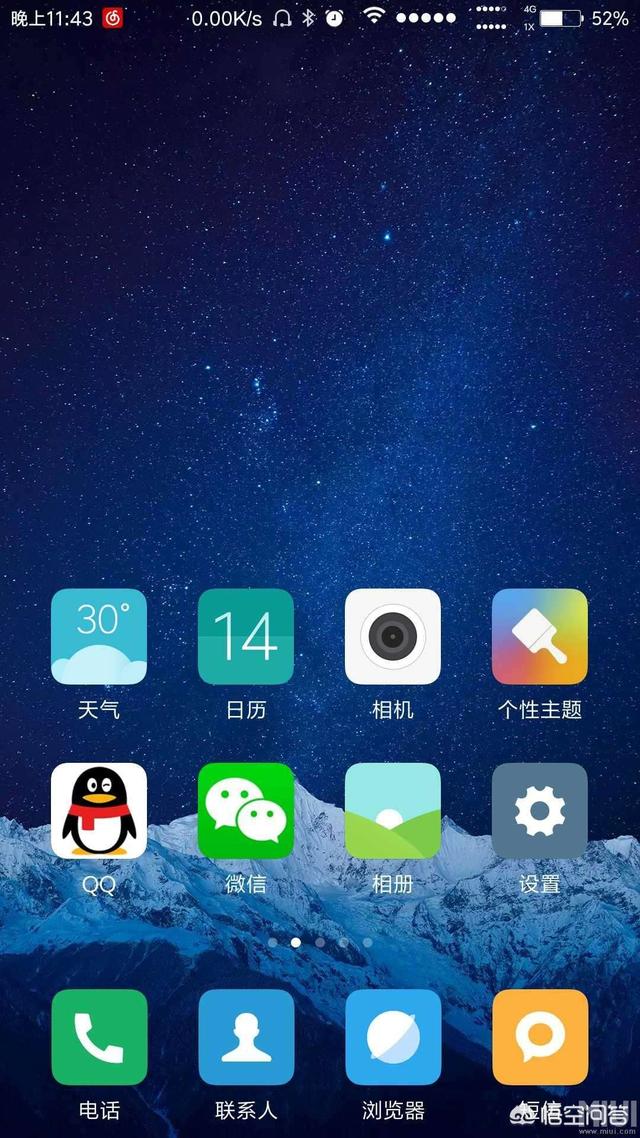Open the 电话 phone dialer
This screenshot has height=1138, width=640.
99,1037
